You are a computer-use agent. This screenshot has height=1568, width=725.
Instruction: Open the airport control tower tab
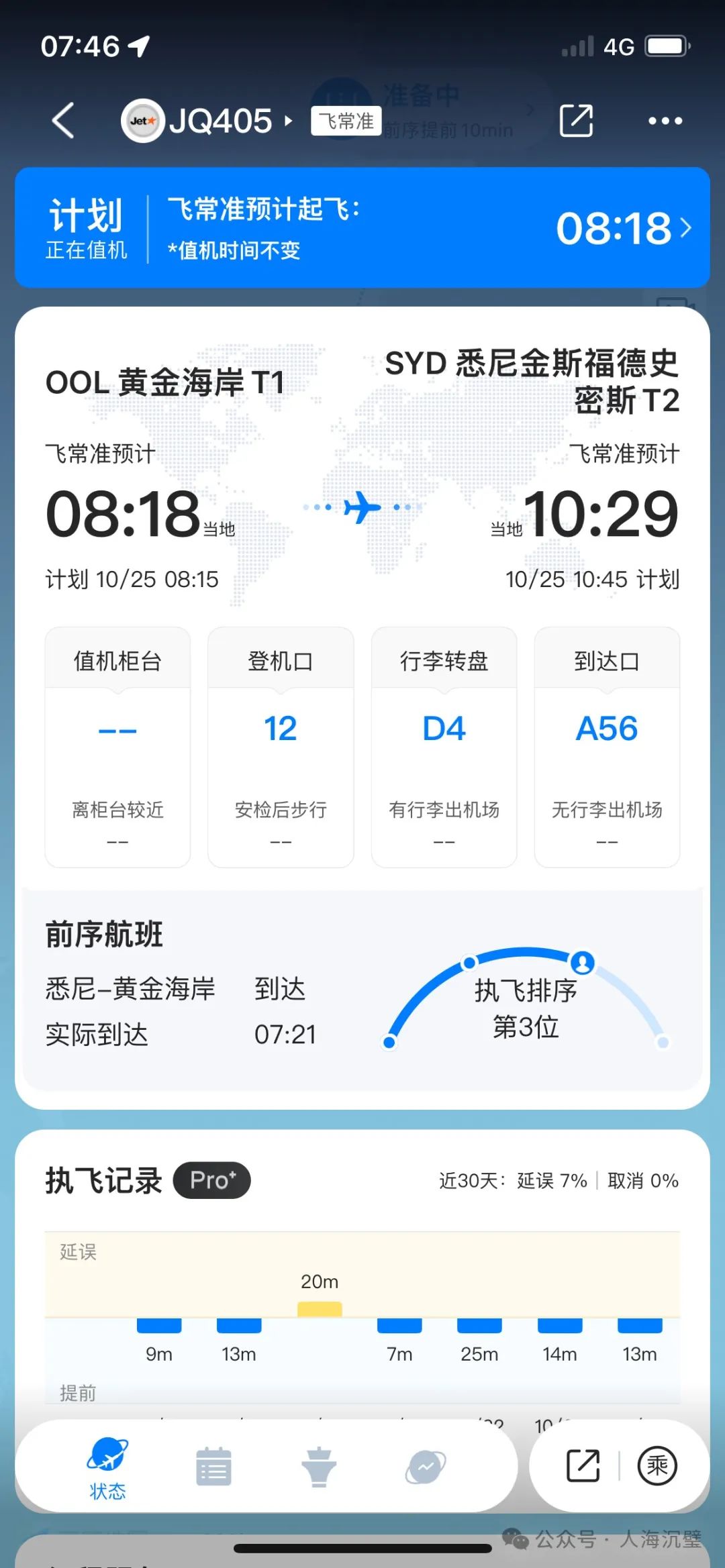click(319, 1467)
